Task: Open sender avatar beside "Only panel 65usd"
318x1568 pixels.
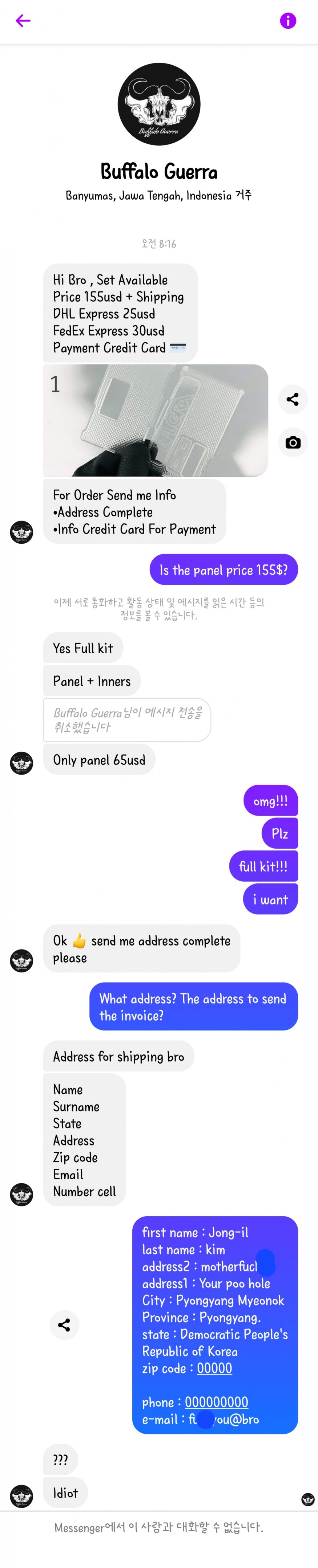Action: [x=21, y=763]
